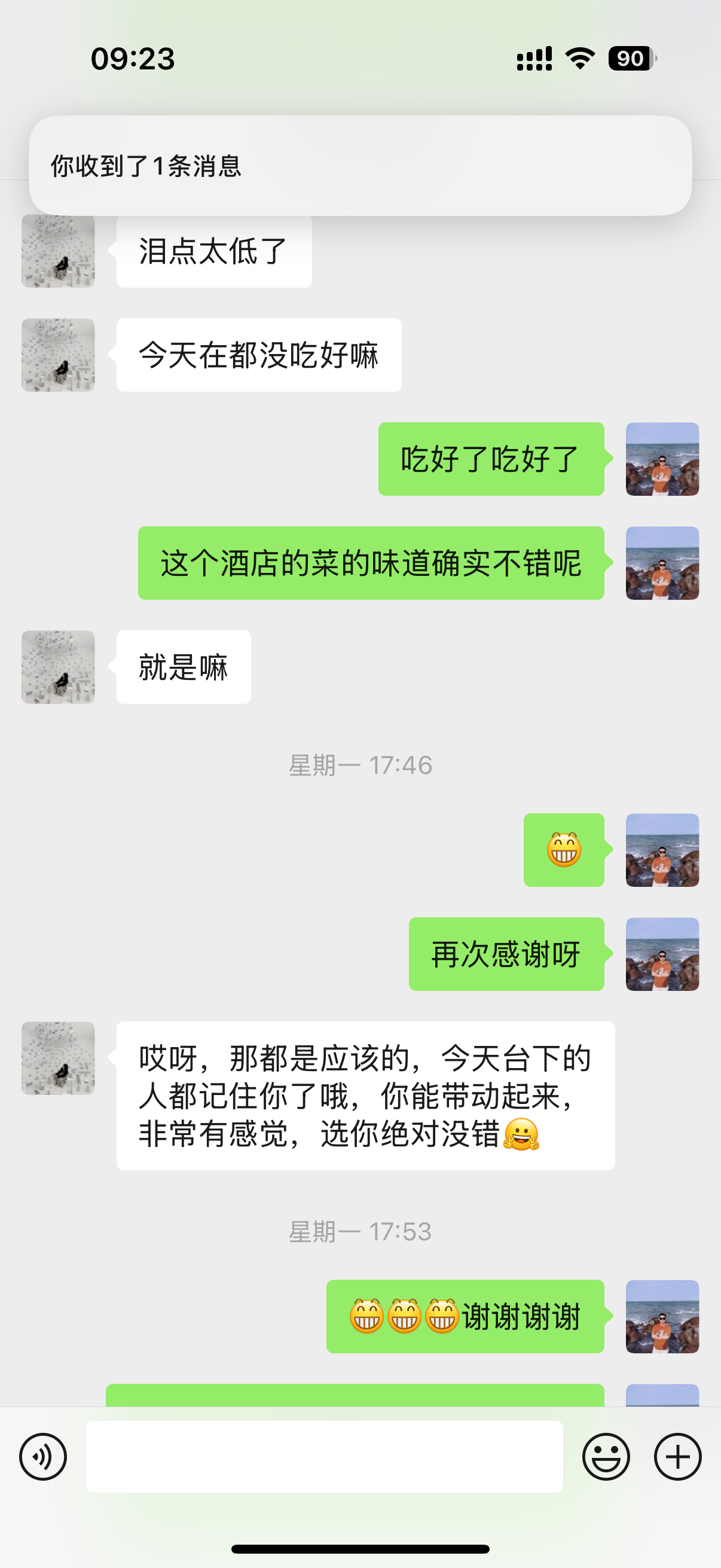
Task: Switch to voice message input
Action: point(42,1457)
